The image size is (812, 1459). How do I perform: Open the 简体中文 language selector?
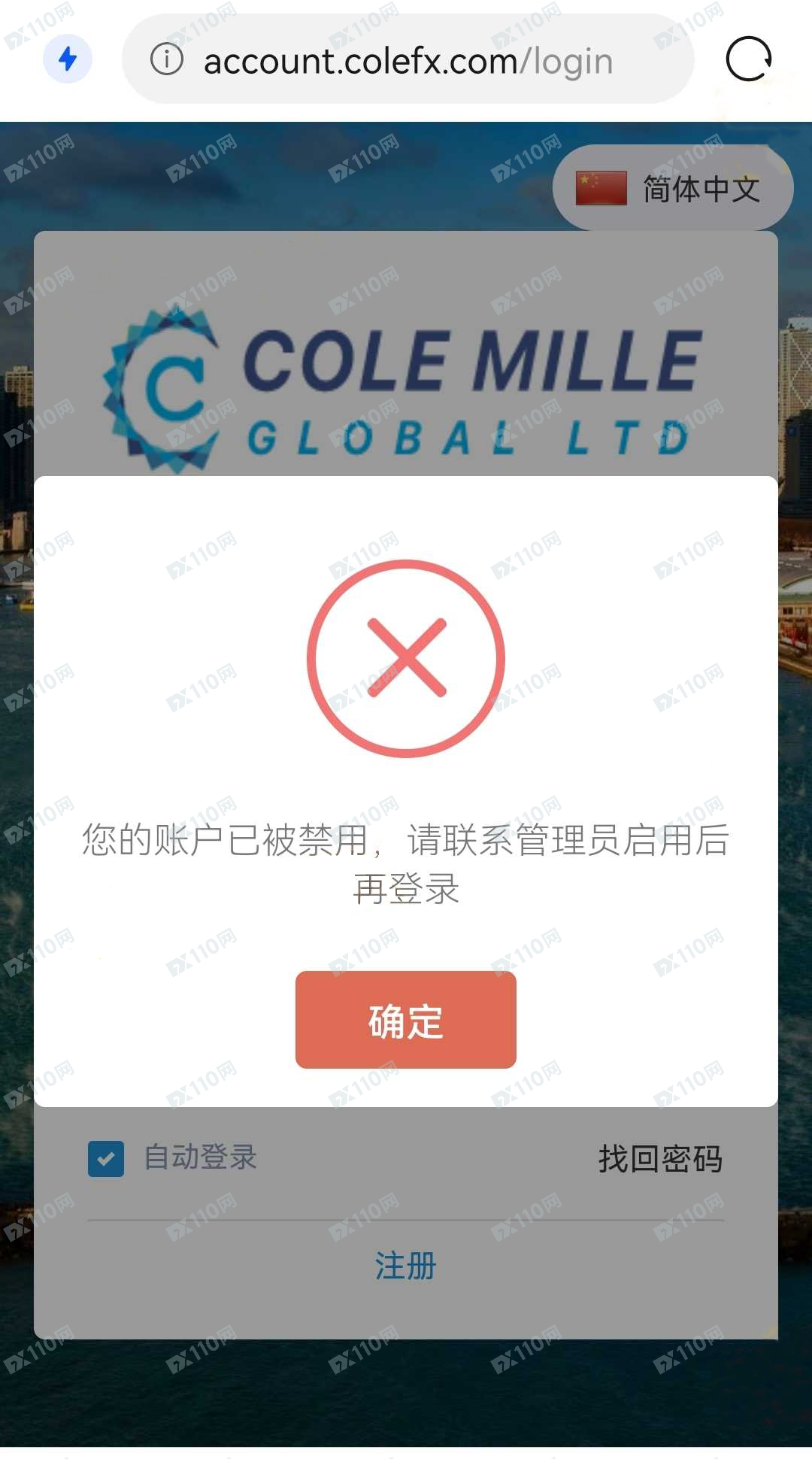click(672, 188)
